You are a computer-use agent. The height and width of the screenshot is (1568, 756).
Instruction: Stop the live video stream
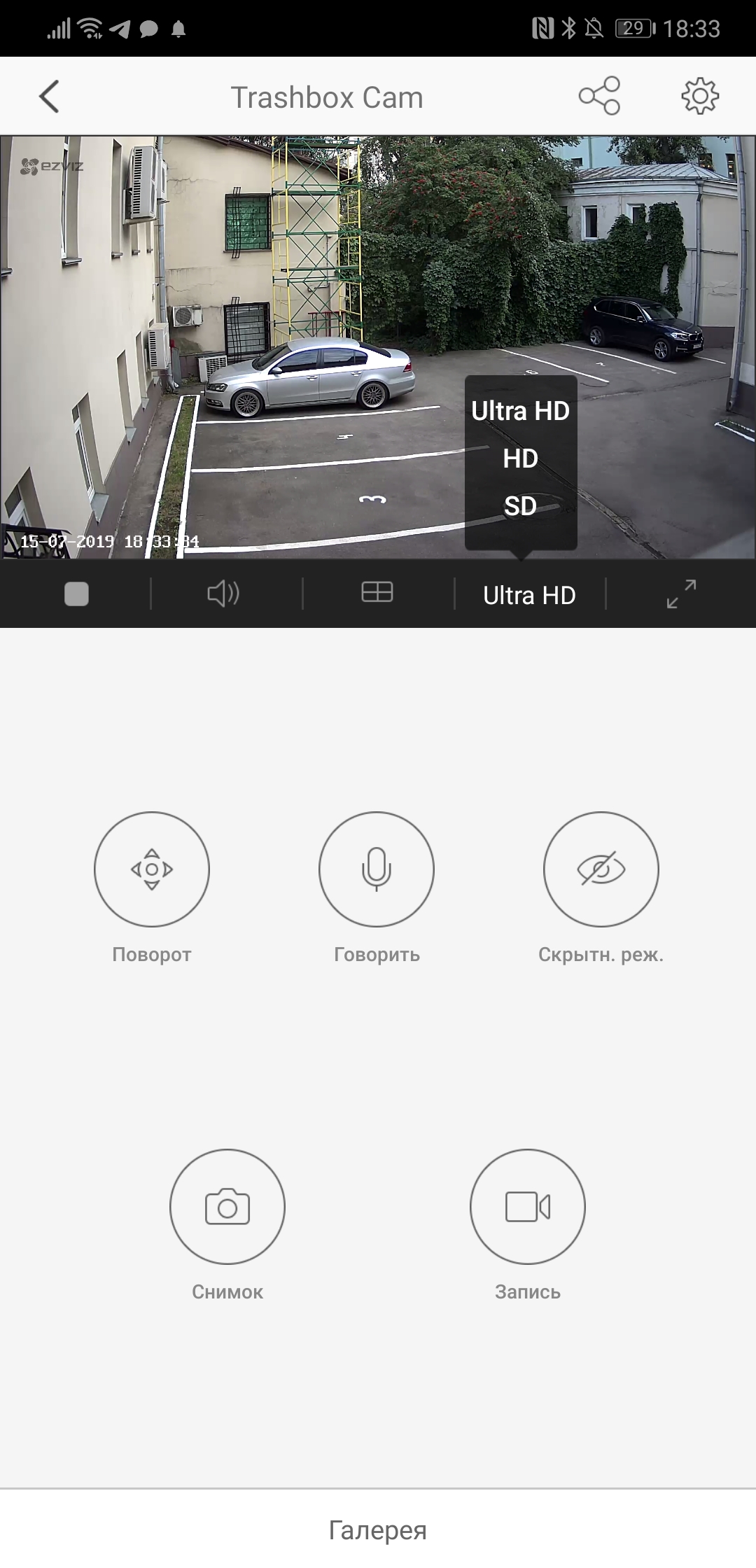76,594
